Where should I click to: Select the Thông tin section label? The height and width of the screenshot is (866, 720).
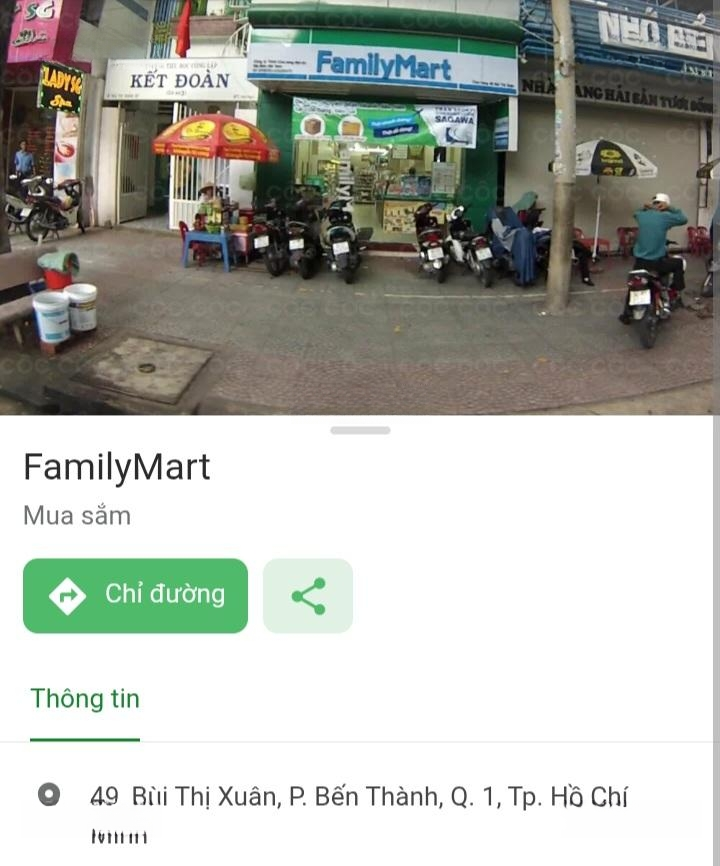click(x=84, y=699)
